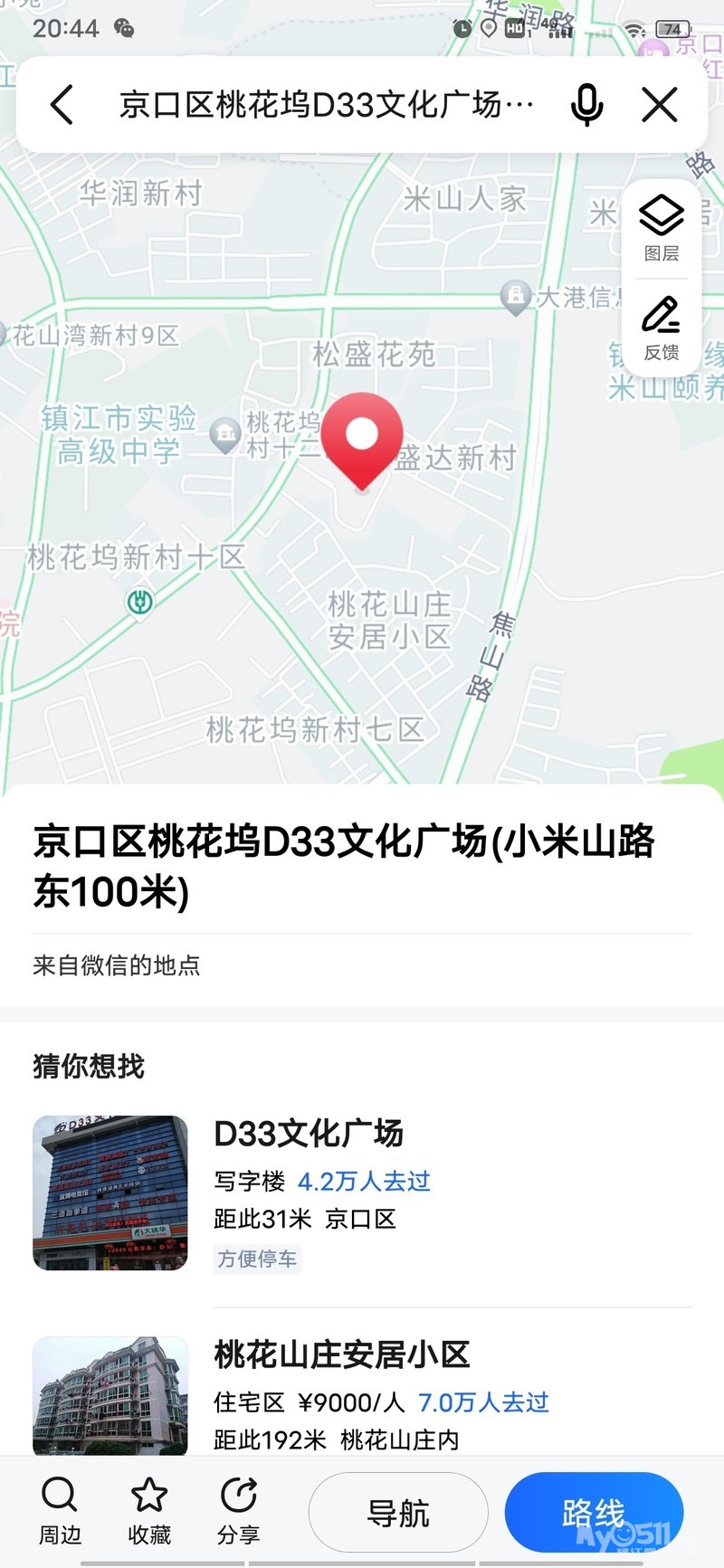Select the 大港信 POI marker on map
The width and height of the screenshot is (724, 1568).
click(516, 296)
